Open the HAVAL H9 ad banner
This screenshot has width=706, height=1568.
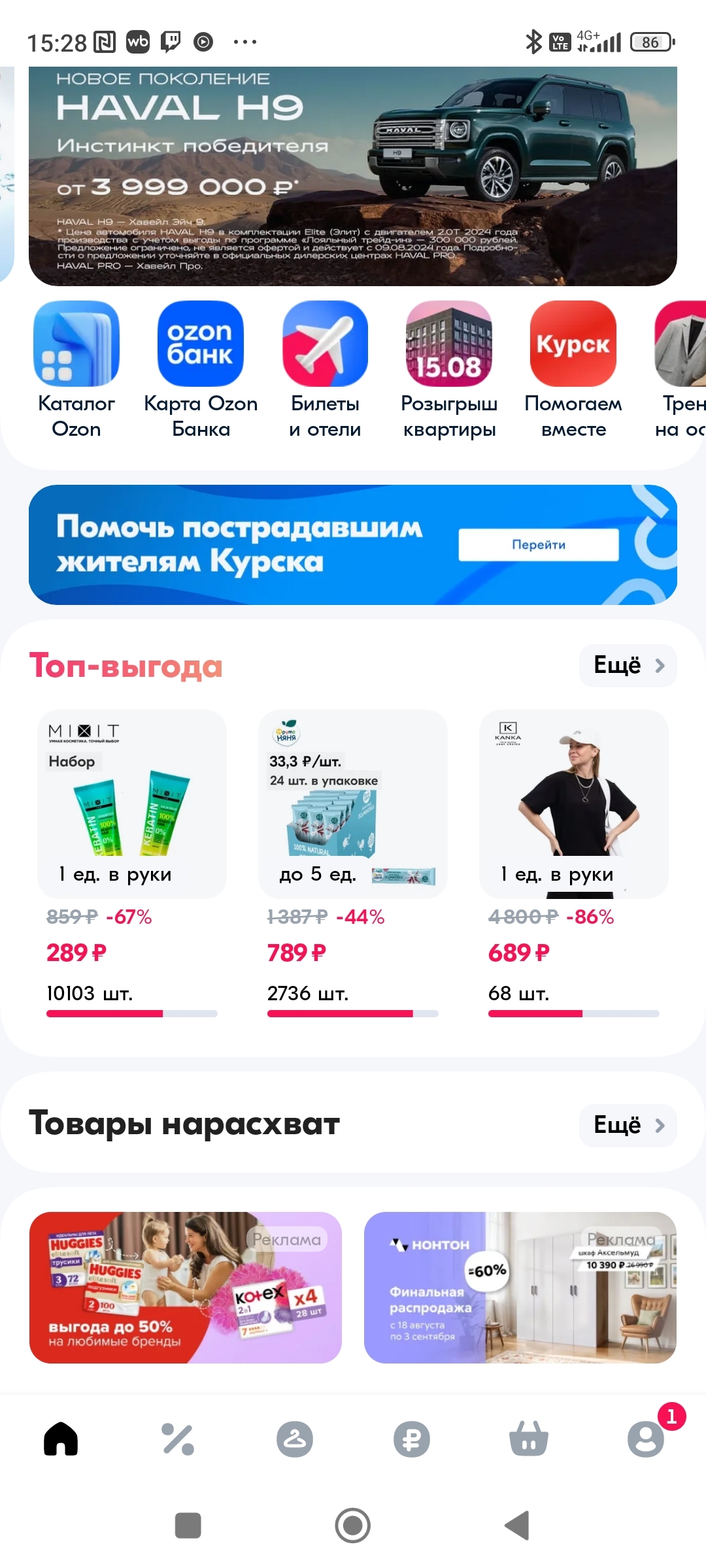click(353, 176)
